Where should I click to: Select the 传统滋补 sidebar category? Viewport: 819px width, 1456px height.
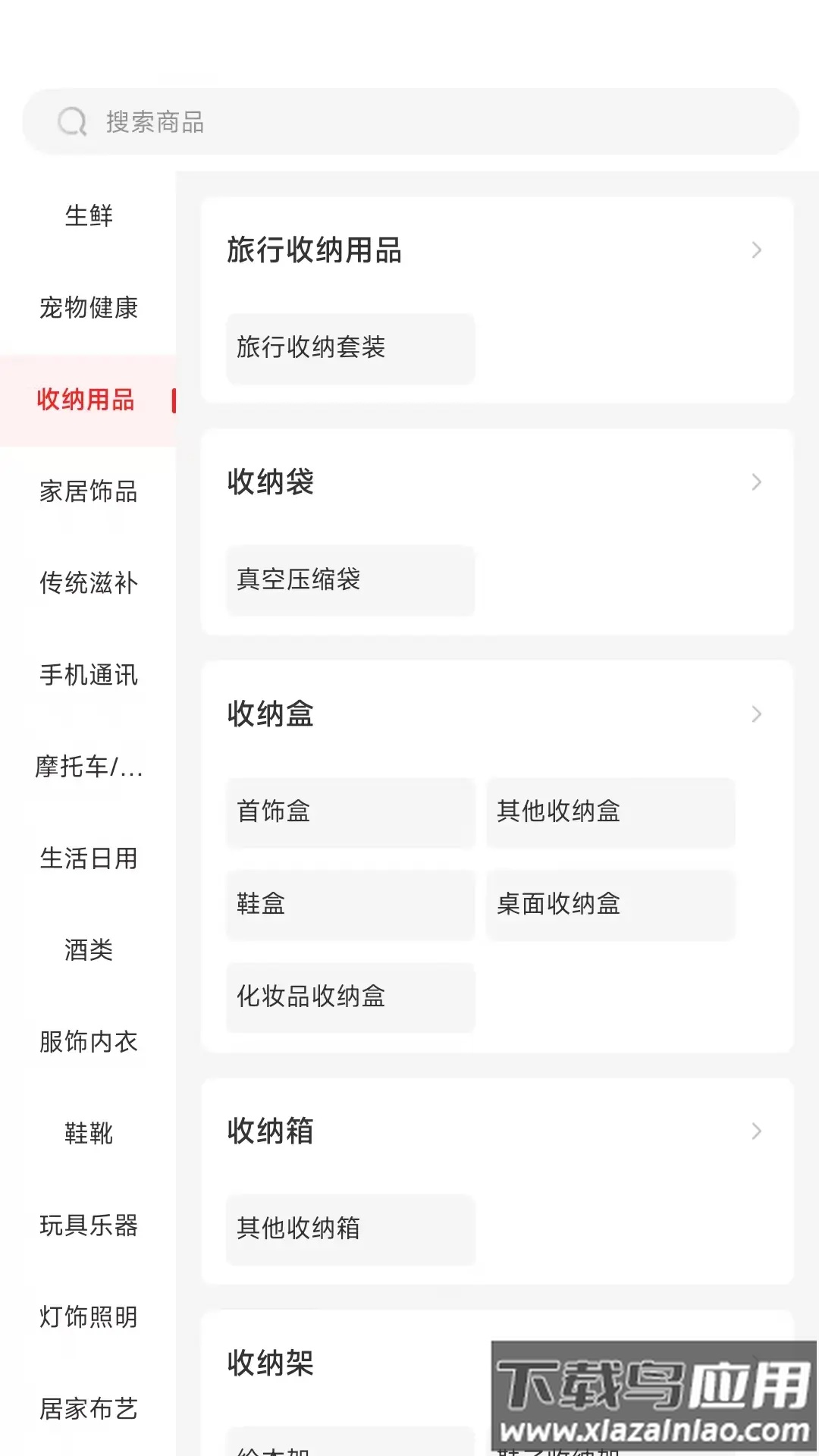pos(88,584)
